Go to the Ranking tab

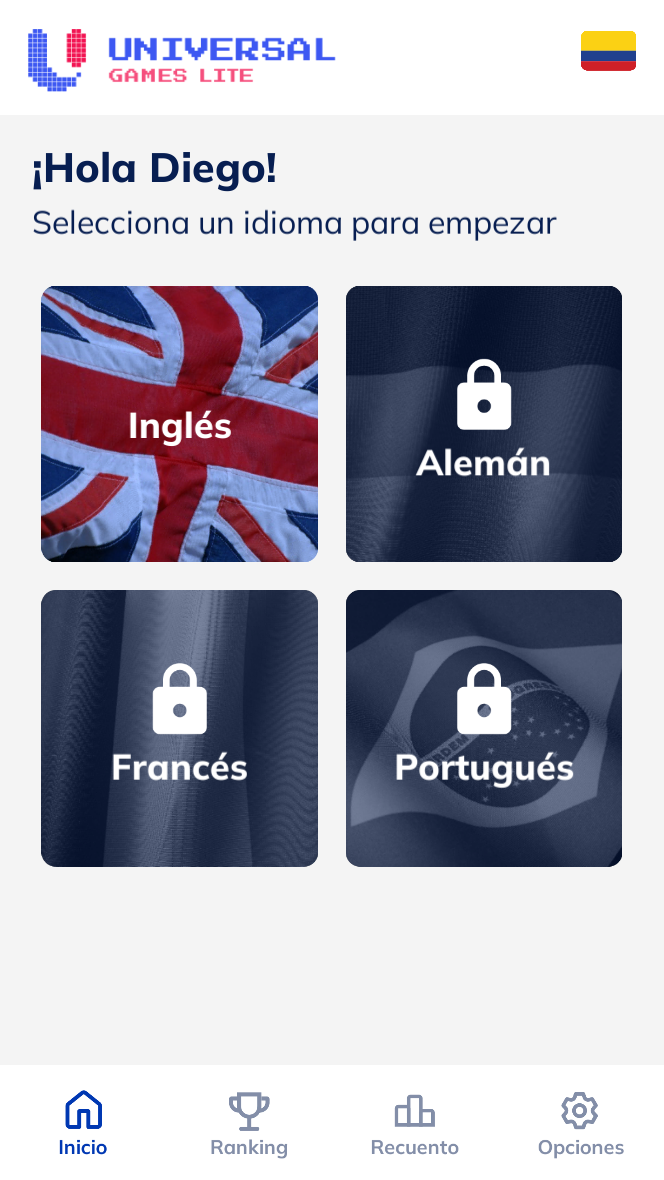coord(249,1123)
